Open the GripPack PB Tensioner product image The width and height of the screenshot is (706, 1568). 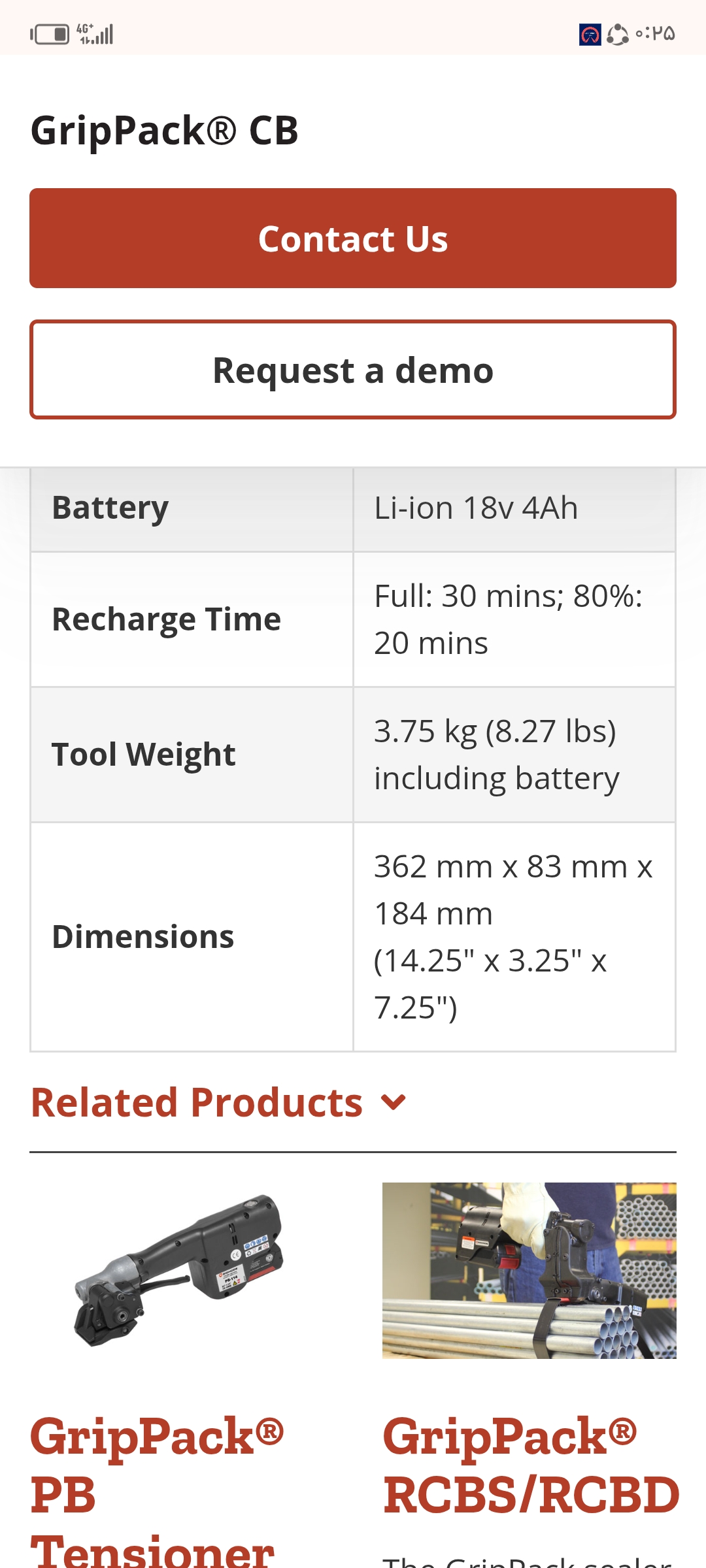click(178, 1271)
